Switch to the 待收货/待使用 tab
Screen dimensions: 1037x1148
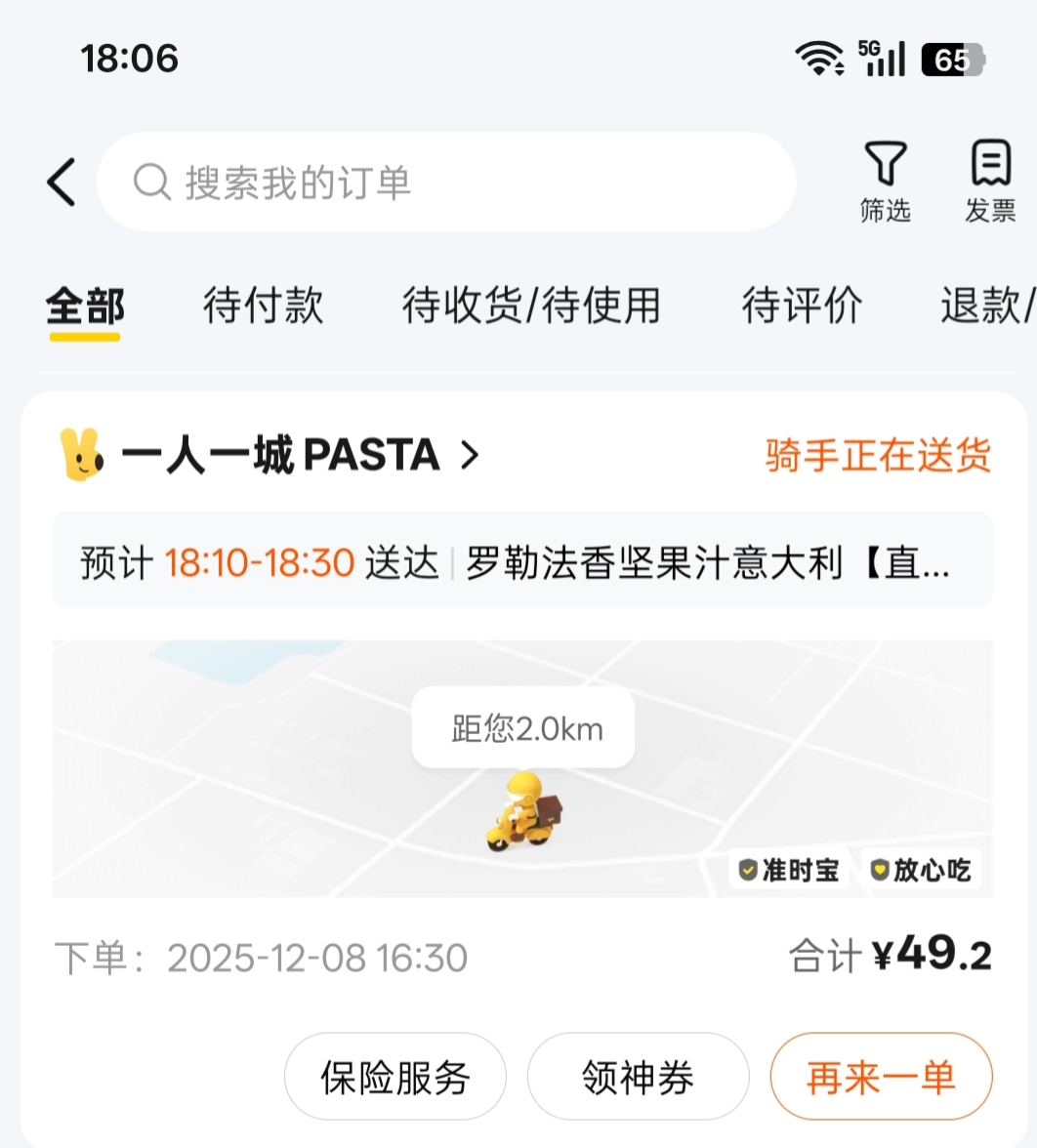pos(531,306)
